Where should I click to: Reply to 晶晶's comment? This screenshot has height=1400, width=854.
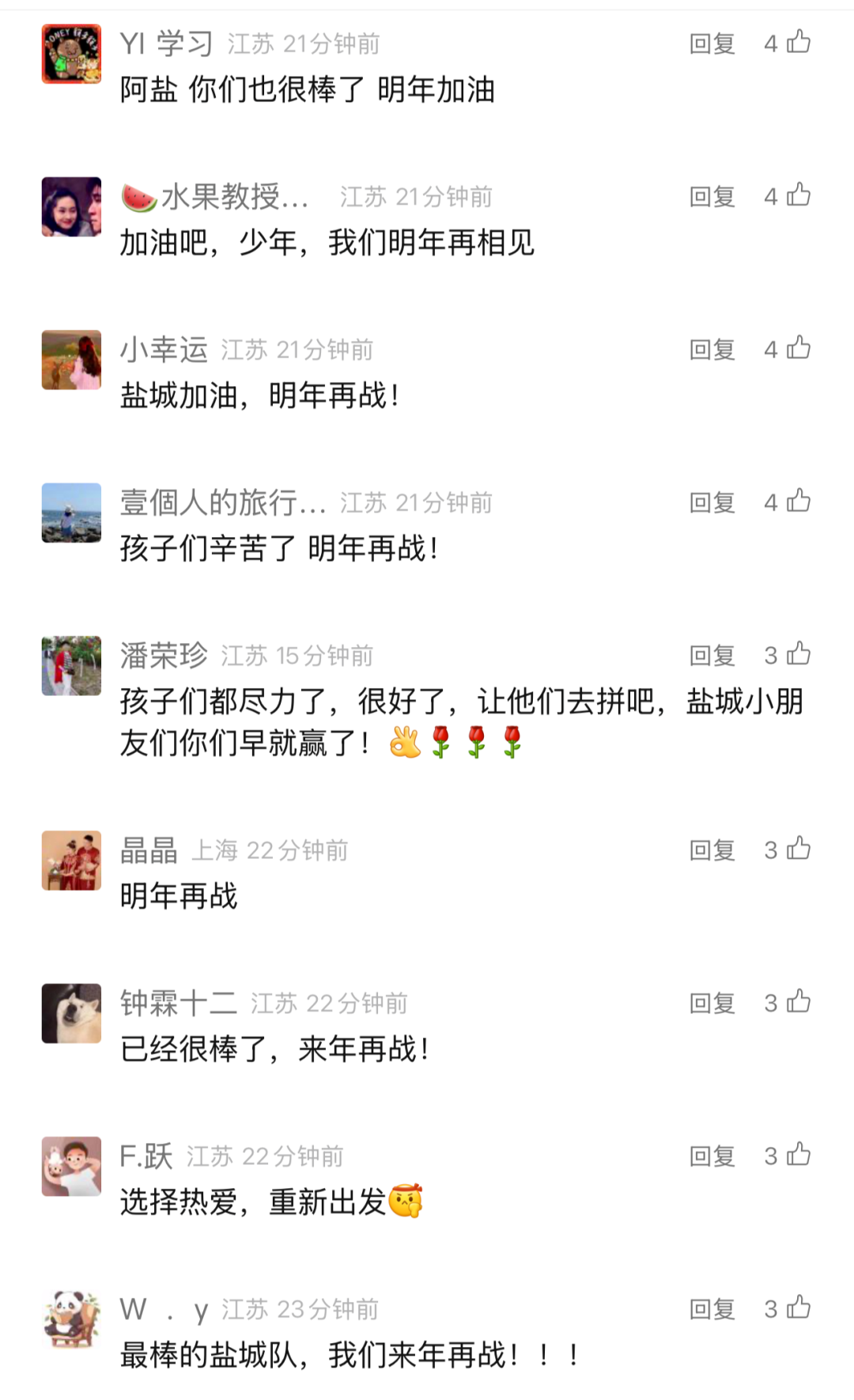tap(712, 850)
